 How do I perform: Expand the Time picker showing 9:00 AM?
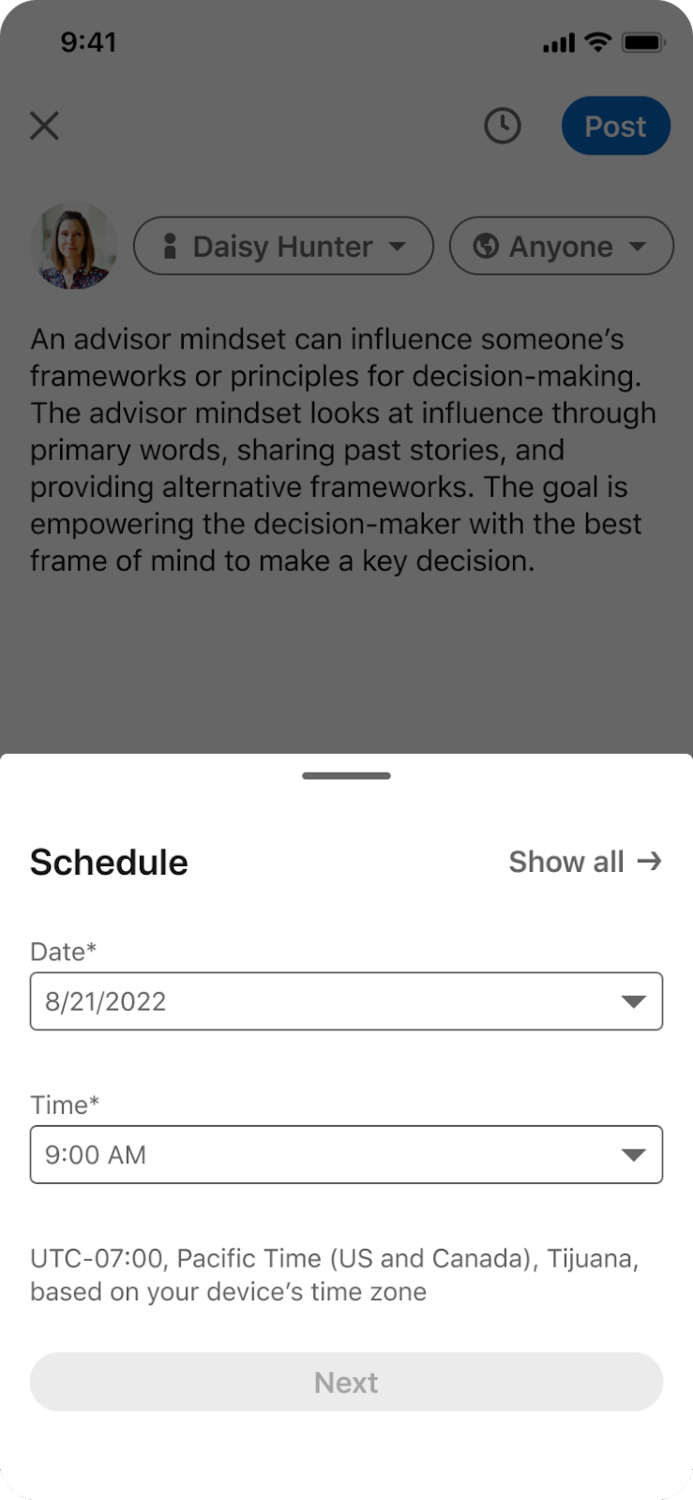346,1155
